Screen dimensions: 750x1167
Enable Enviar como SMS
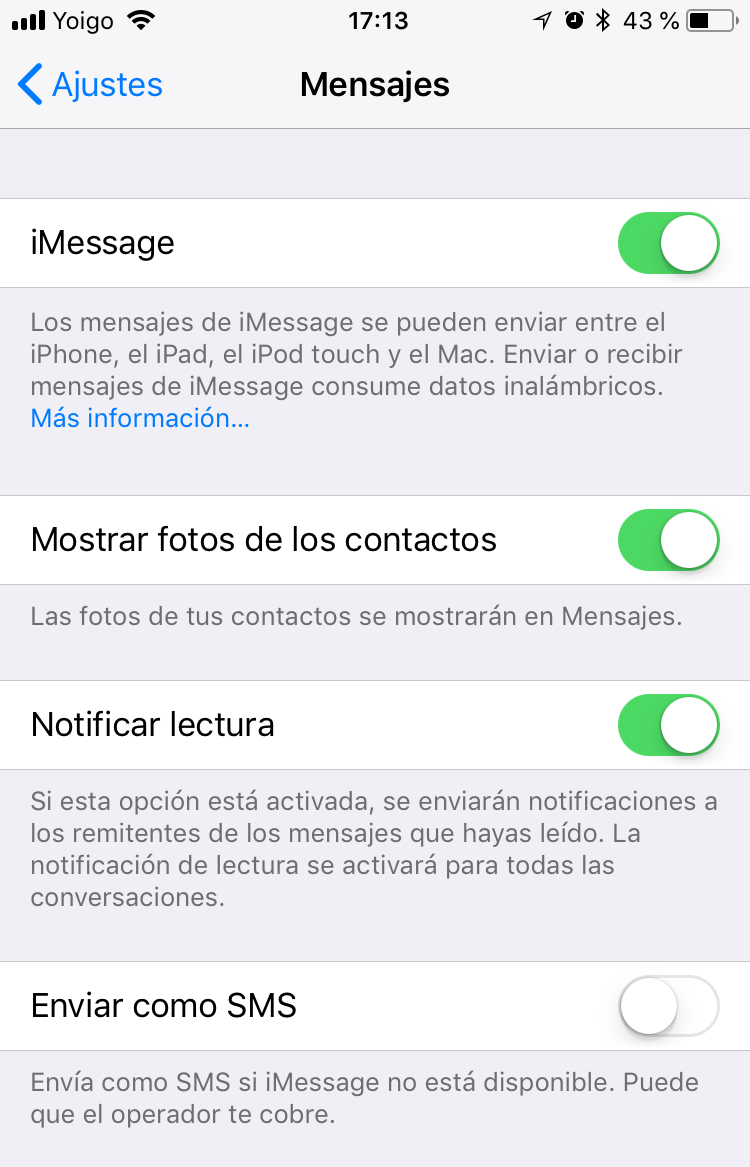[668, 1006]
